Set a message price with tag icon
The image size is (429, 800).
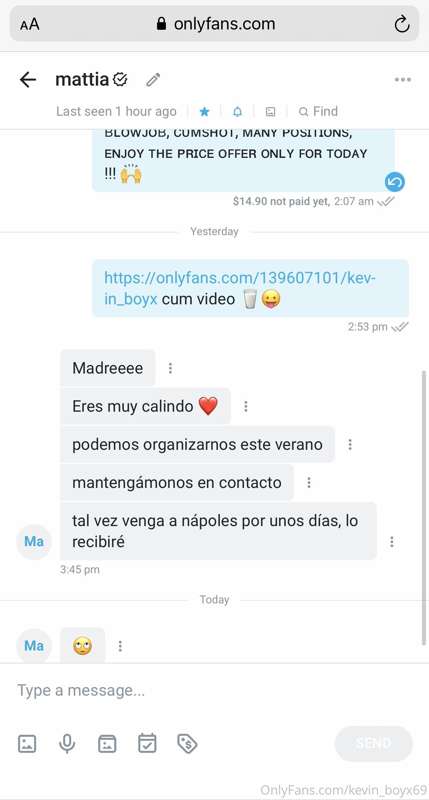187,743
